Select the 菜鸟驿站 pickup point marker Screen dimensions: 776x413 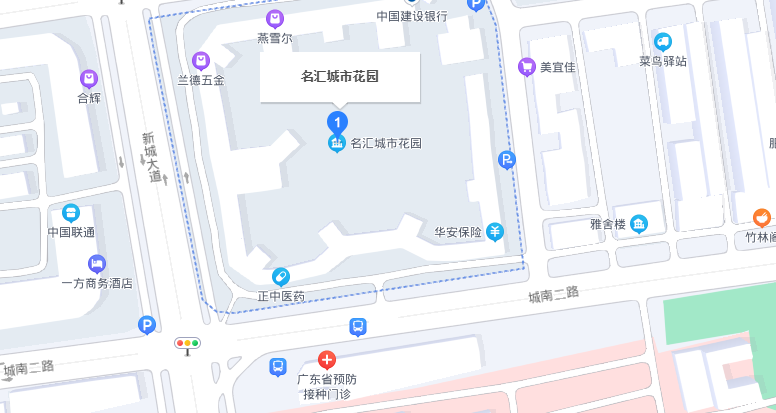click(x=663, y=42)
